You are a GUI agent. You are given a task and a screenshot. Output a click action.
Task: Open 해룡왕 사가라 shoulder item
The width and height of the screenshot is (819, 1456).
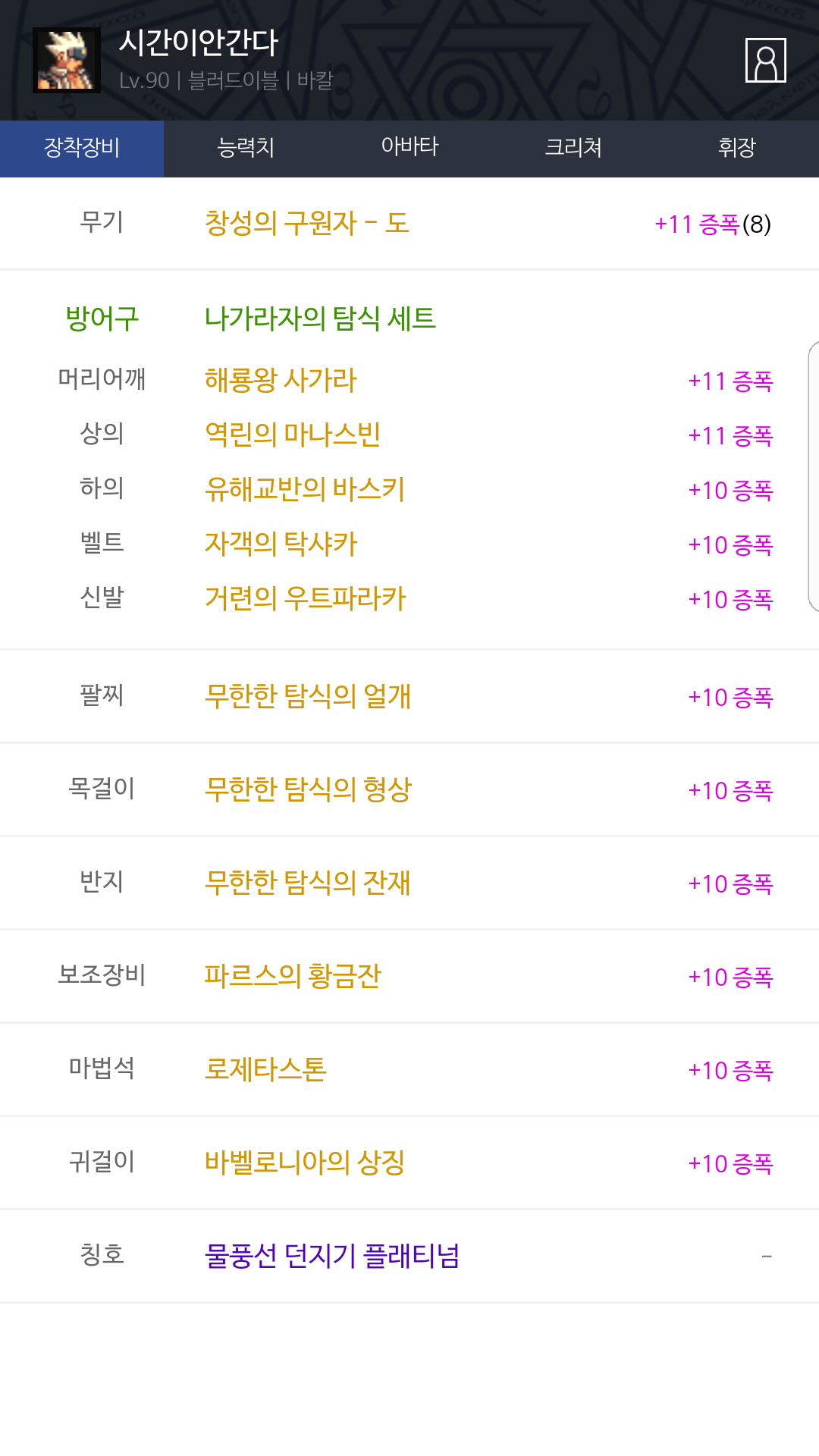point(281,380)
